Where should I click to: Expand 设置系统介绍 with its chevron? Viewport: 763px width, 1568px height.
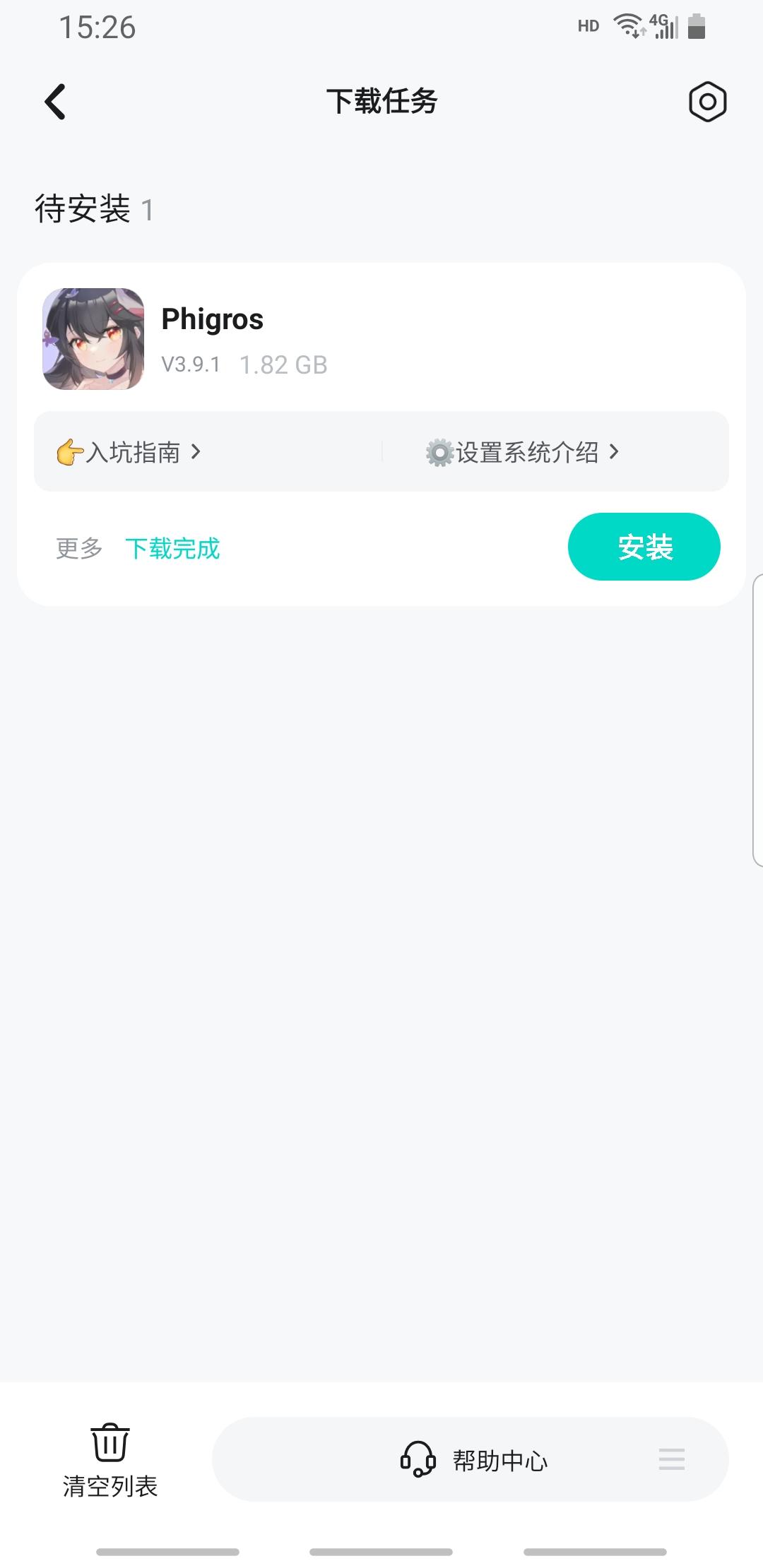pos(615,453)
